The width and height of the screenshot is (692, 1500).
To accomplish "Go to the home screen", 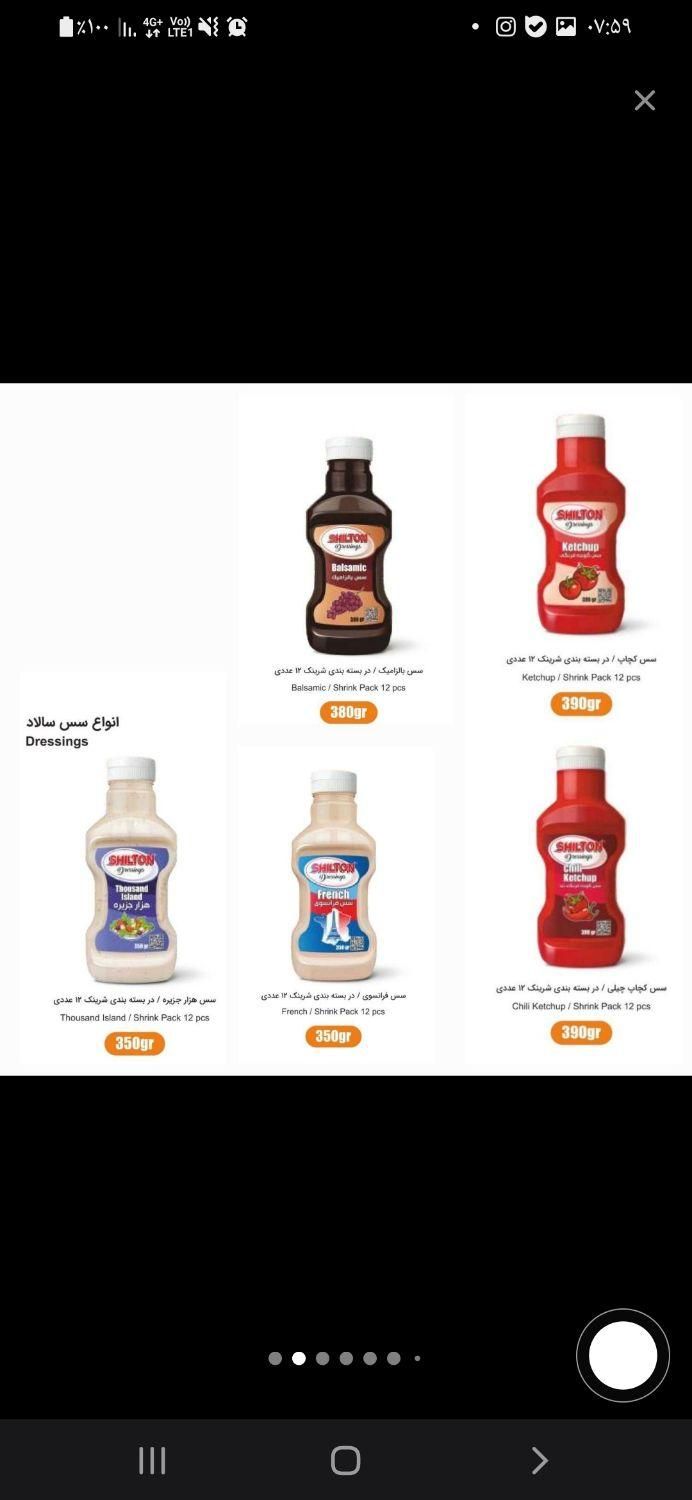I will click(x=345, y=1461).
